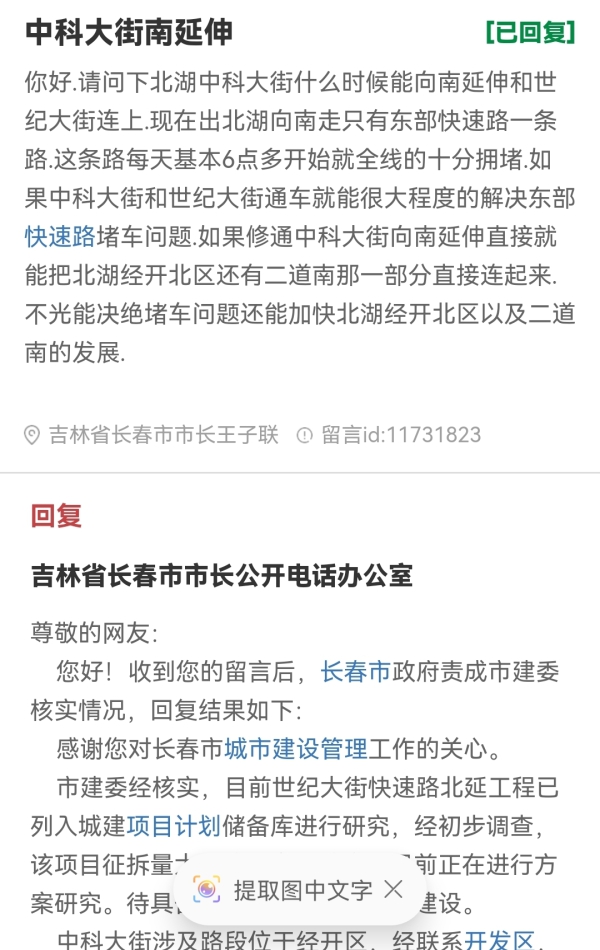Open the 城市建设管理 link
This screenshot has height=950, width=600.
(295, 749)
